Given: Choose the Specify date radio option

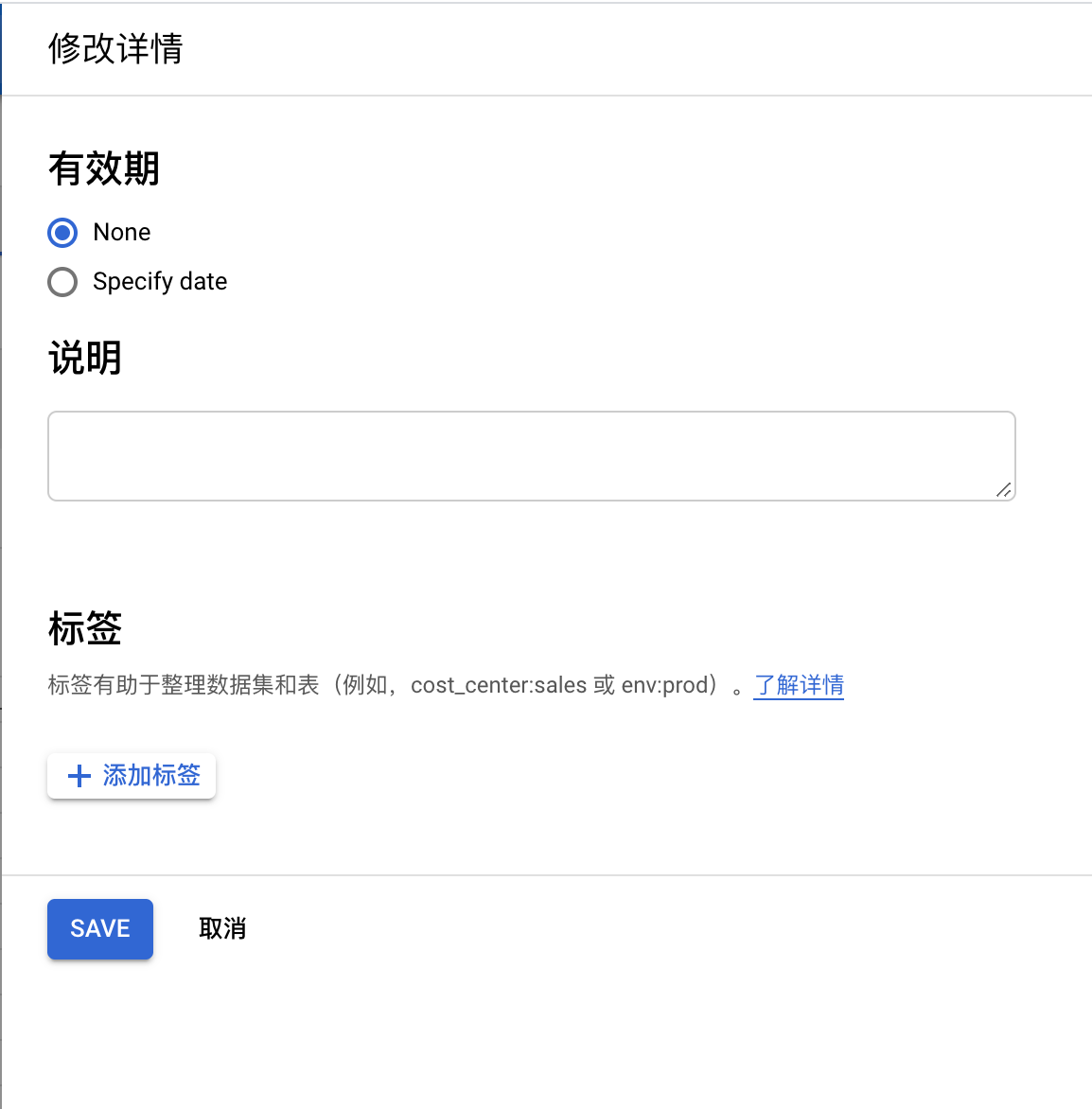Looking at the screenshot, I should pyautogui.click(x=62, y=282).
